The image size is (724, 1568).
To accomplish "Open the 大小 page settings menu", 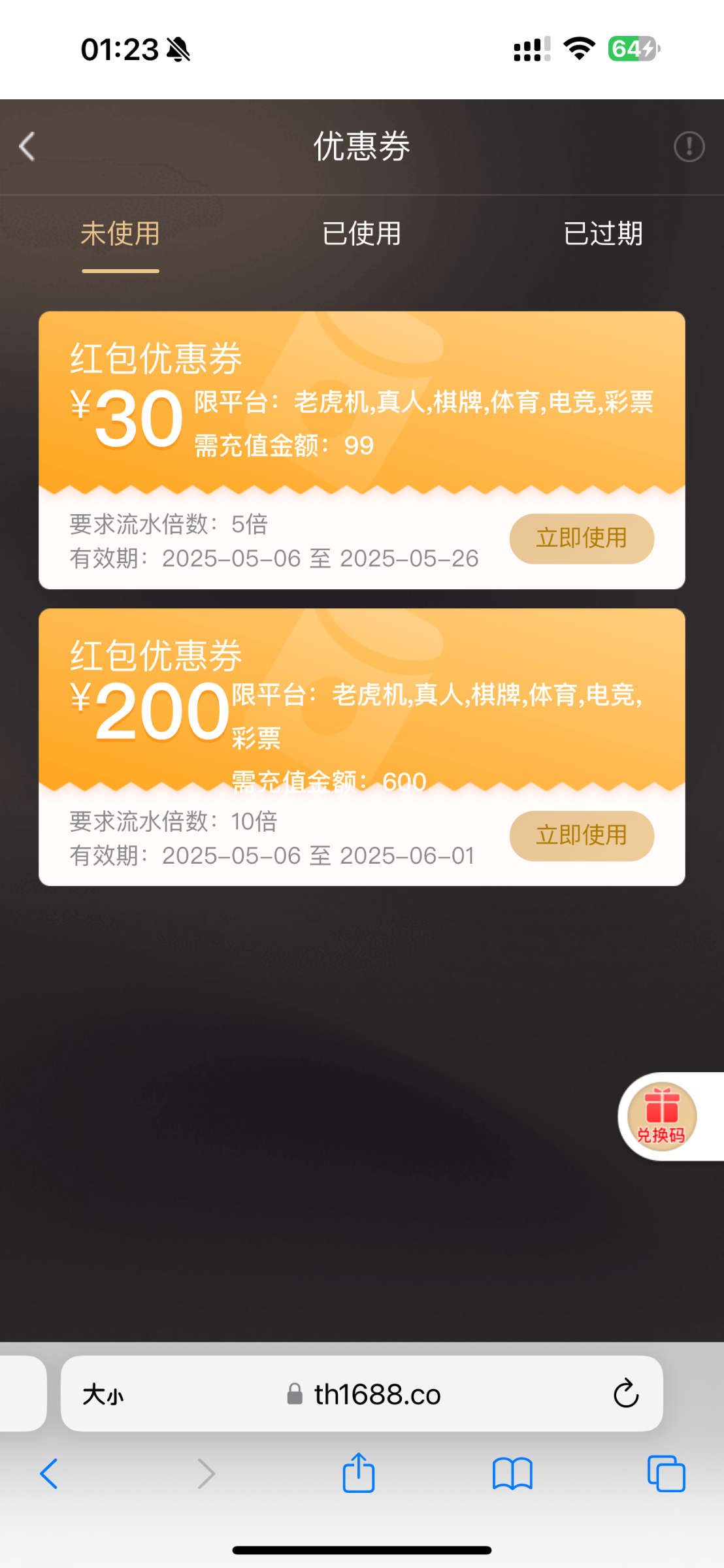I will coord(103,1395).
